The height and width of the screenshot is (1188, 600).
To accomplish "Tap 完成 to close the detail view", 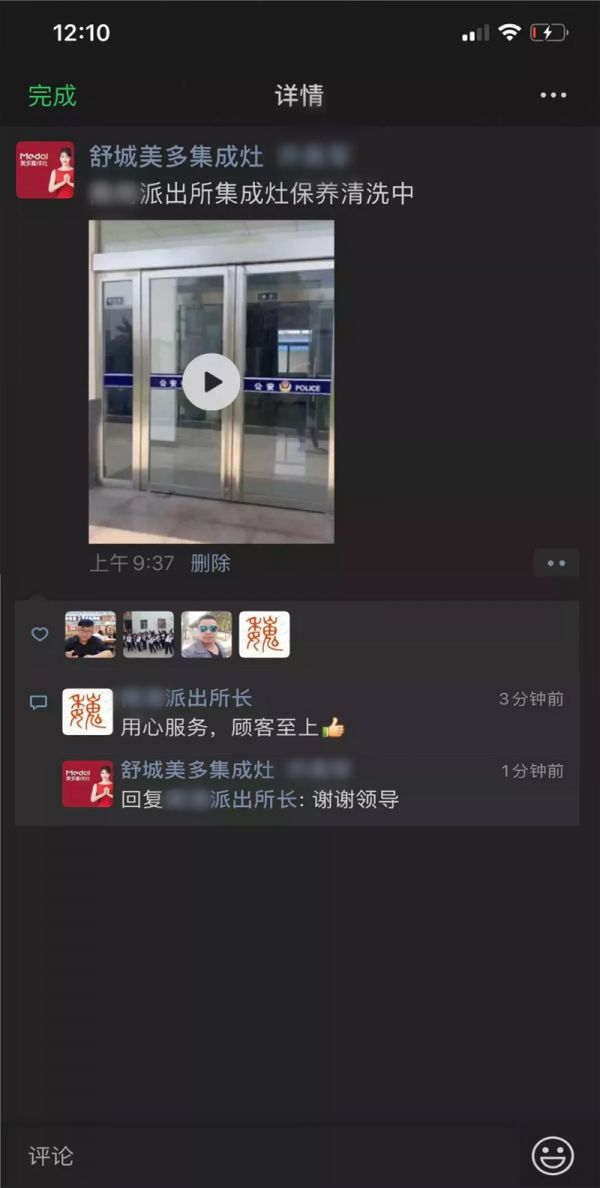I will pyautogui.click(x=52, y=96).
